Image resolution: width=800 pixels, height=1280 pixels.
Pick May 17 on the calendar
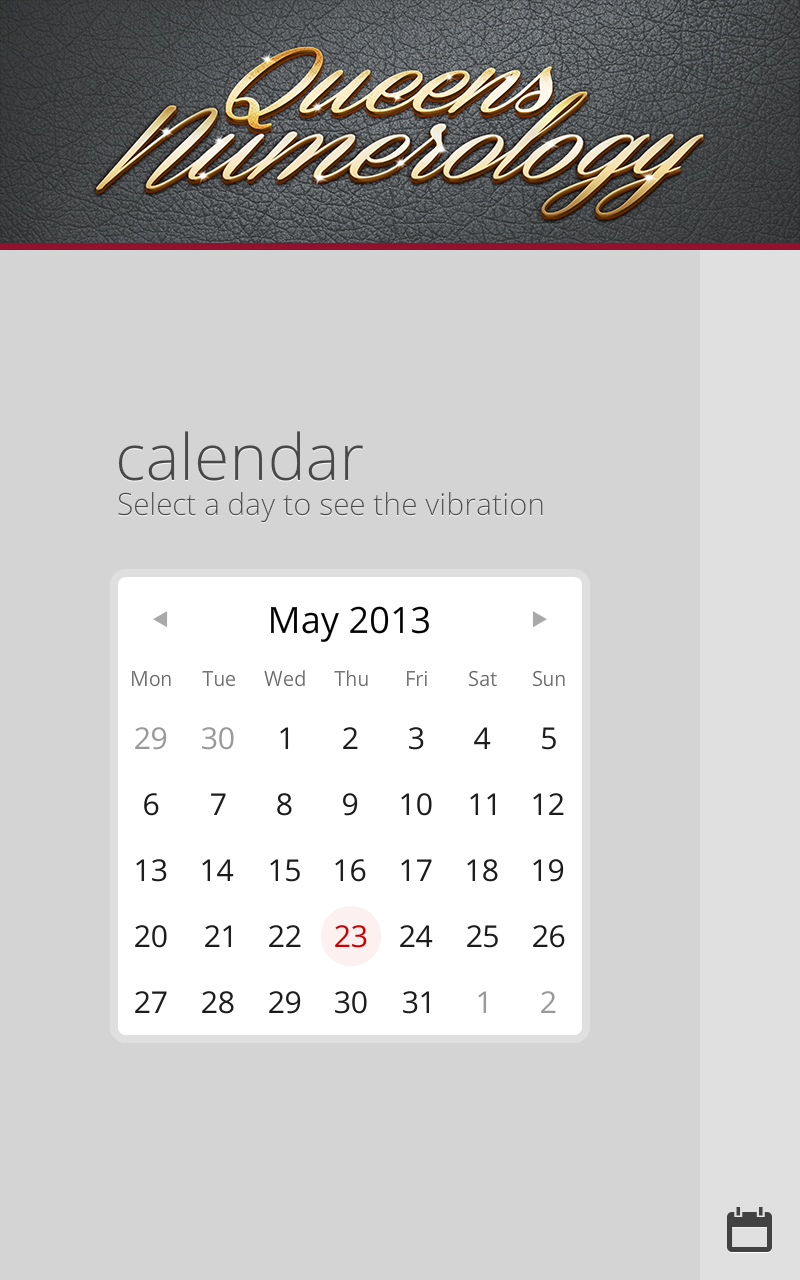point(416,871)
